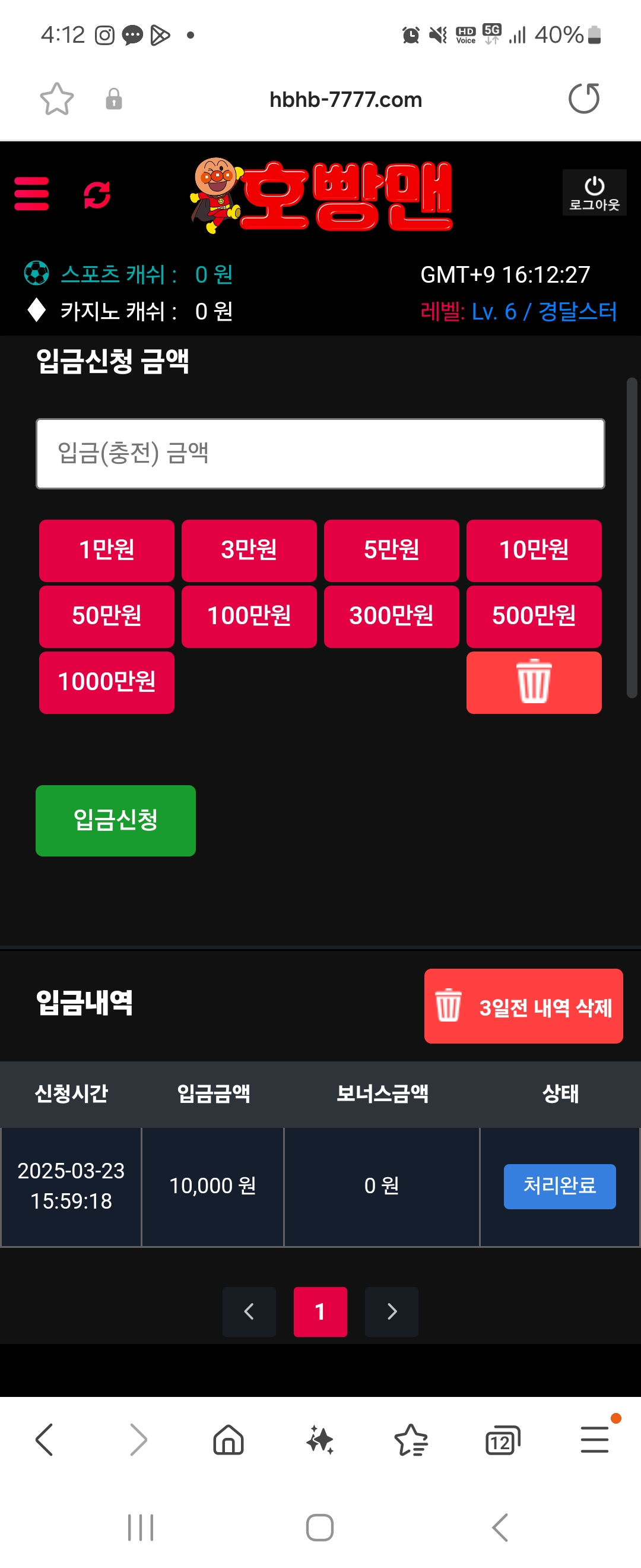
Task: Select the 10만원 amount button
Action: [534, 550]
